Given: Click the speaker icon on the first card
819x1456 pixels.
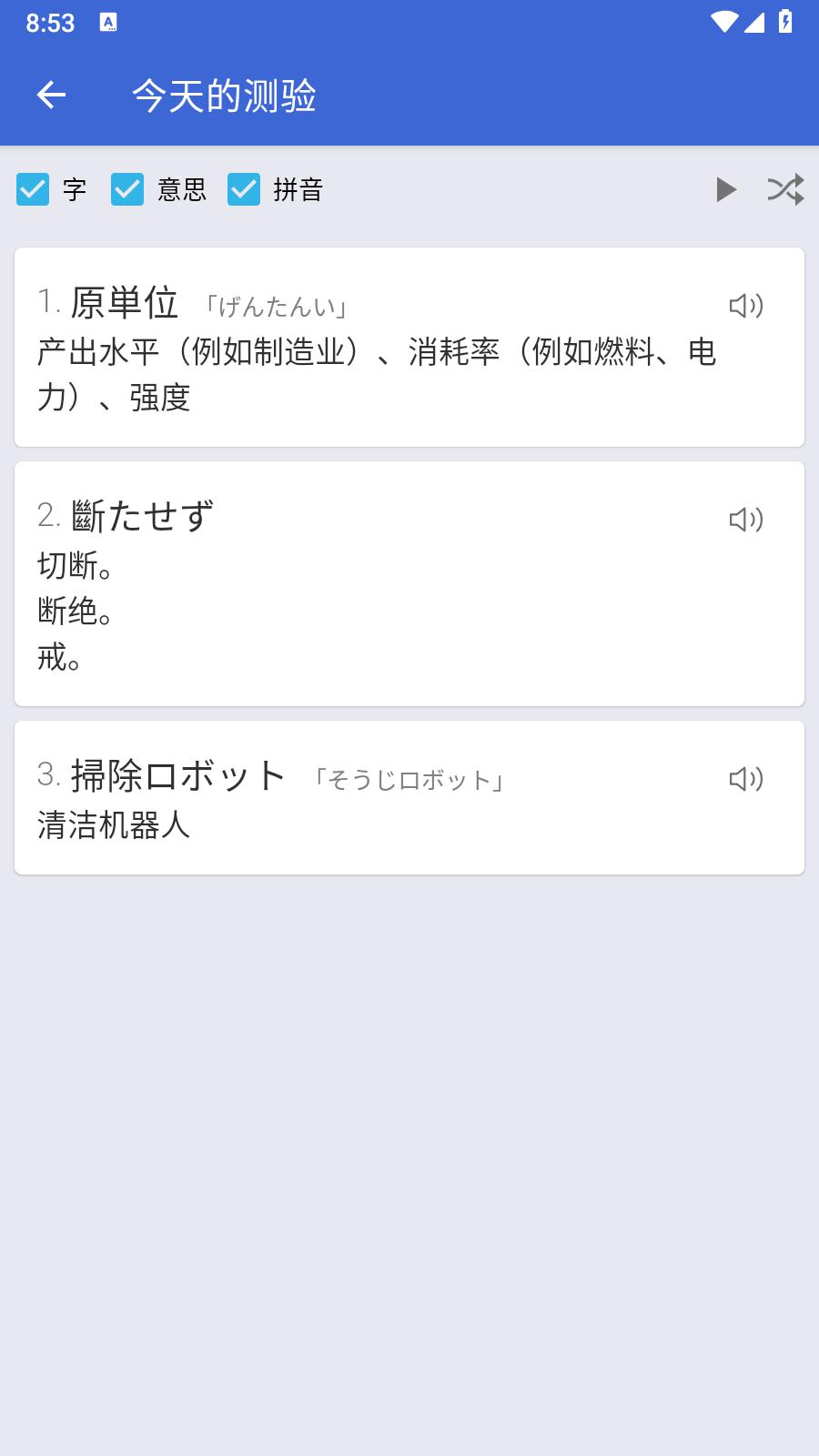Looking at the screenshot, I should pos(745,307).
